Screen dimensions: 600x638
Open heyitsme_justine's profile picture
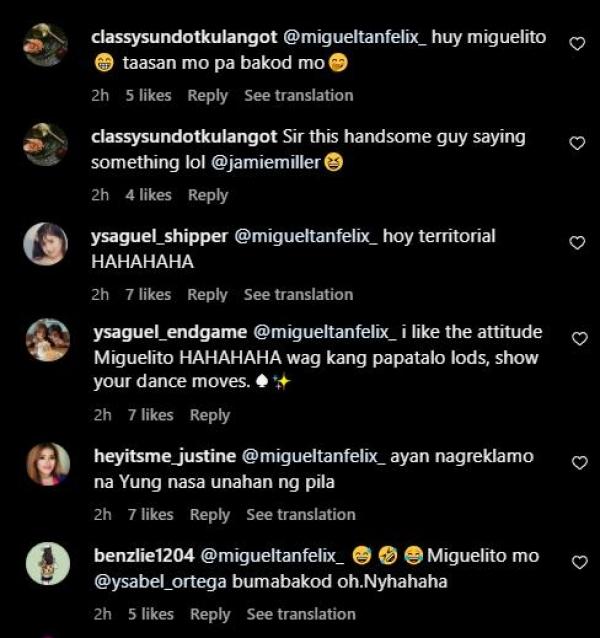(47, 464)
